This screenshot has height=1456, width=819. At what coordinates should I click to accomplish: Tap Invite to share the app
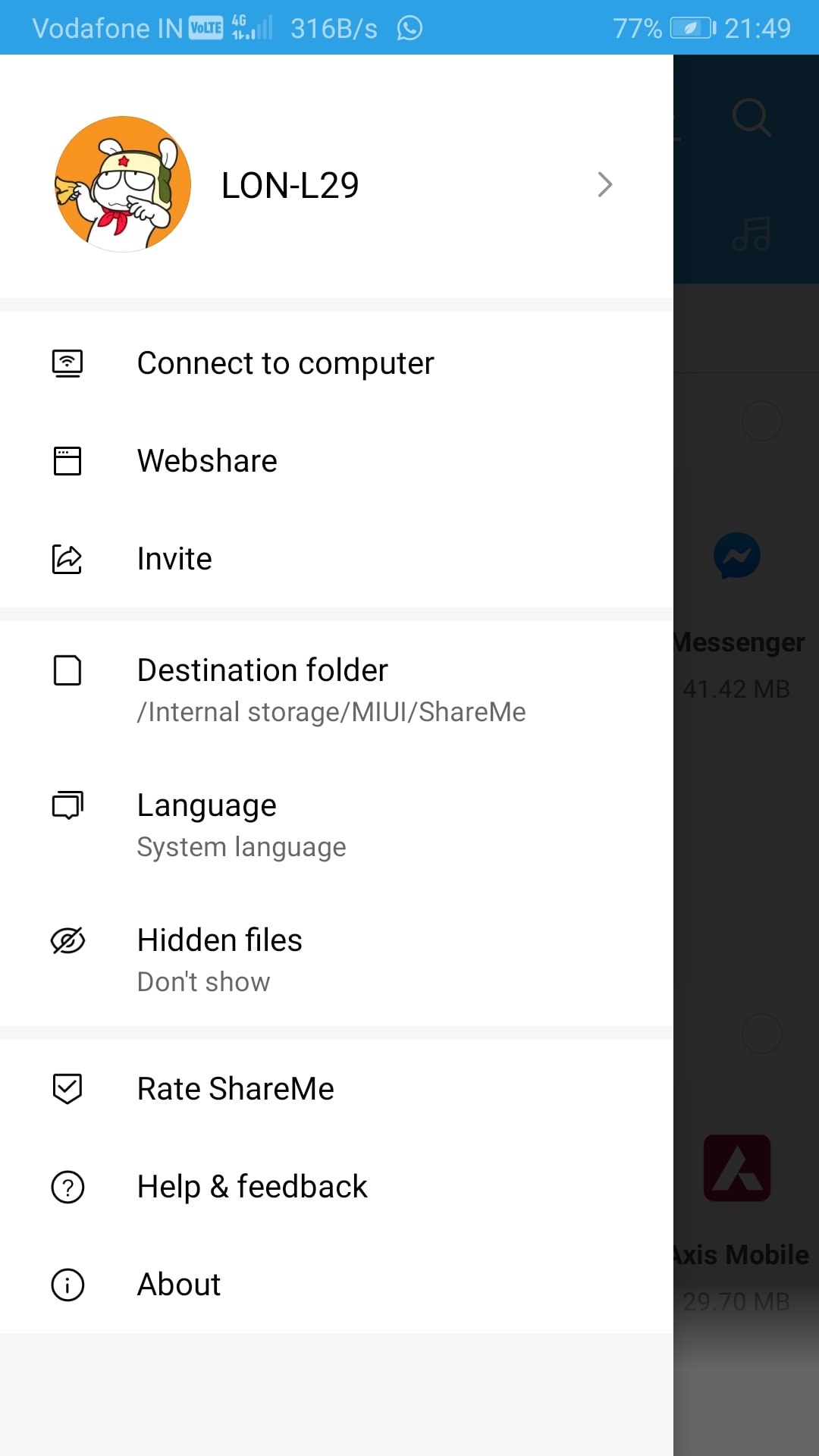click(x=337, y=559)
